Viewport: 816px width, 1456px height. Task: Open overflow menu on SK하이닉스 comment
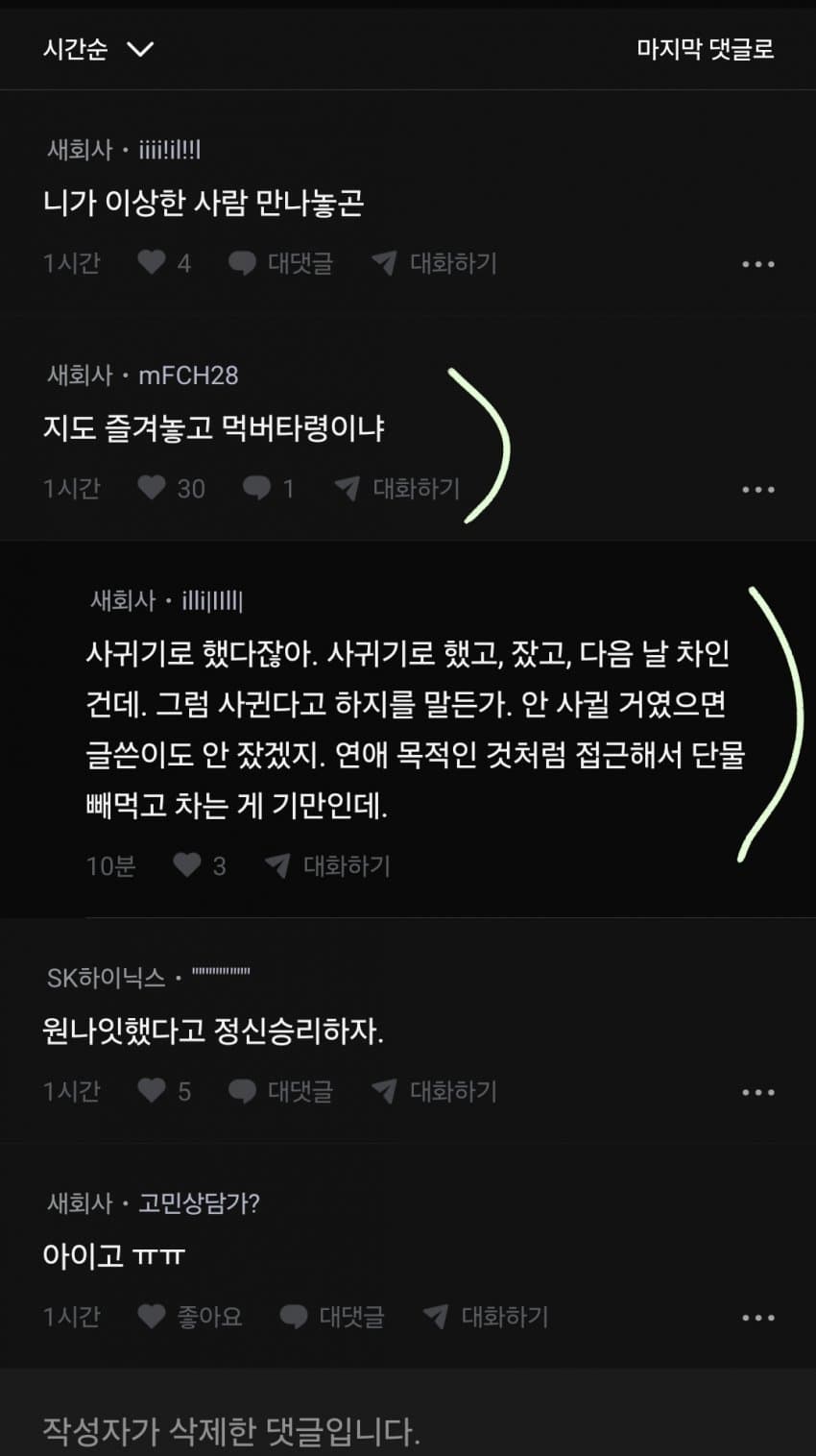757,1092
